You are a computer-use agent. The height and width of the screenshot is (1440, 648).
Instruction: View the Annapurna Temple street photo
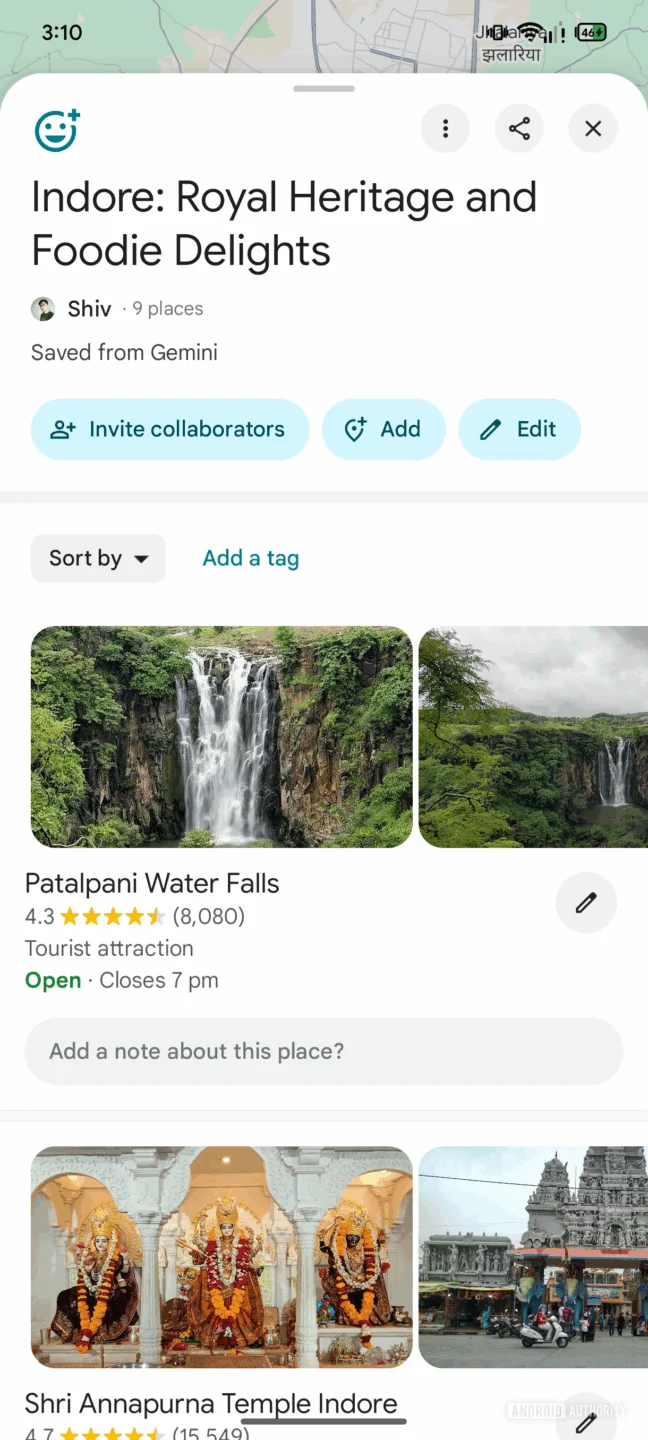point(533,1257)
